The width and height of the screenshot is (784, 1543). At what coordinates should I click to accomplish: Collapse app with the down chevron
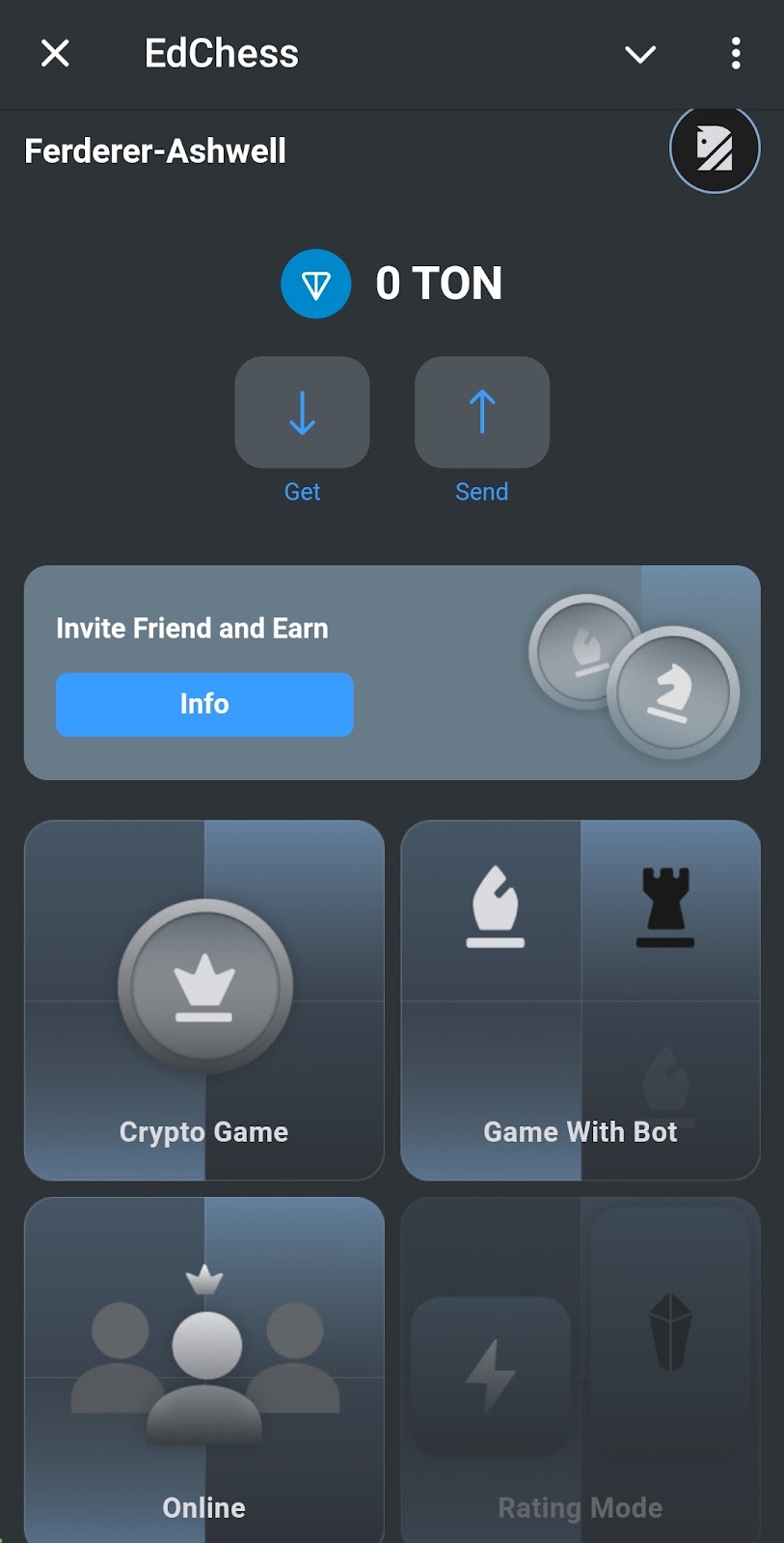tap(640, 54)
